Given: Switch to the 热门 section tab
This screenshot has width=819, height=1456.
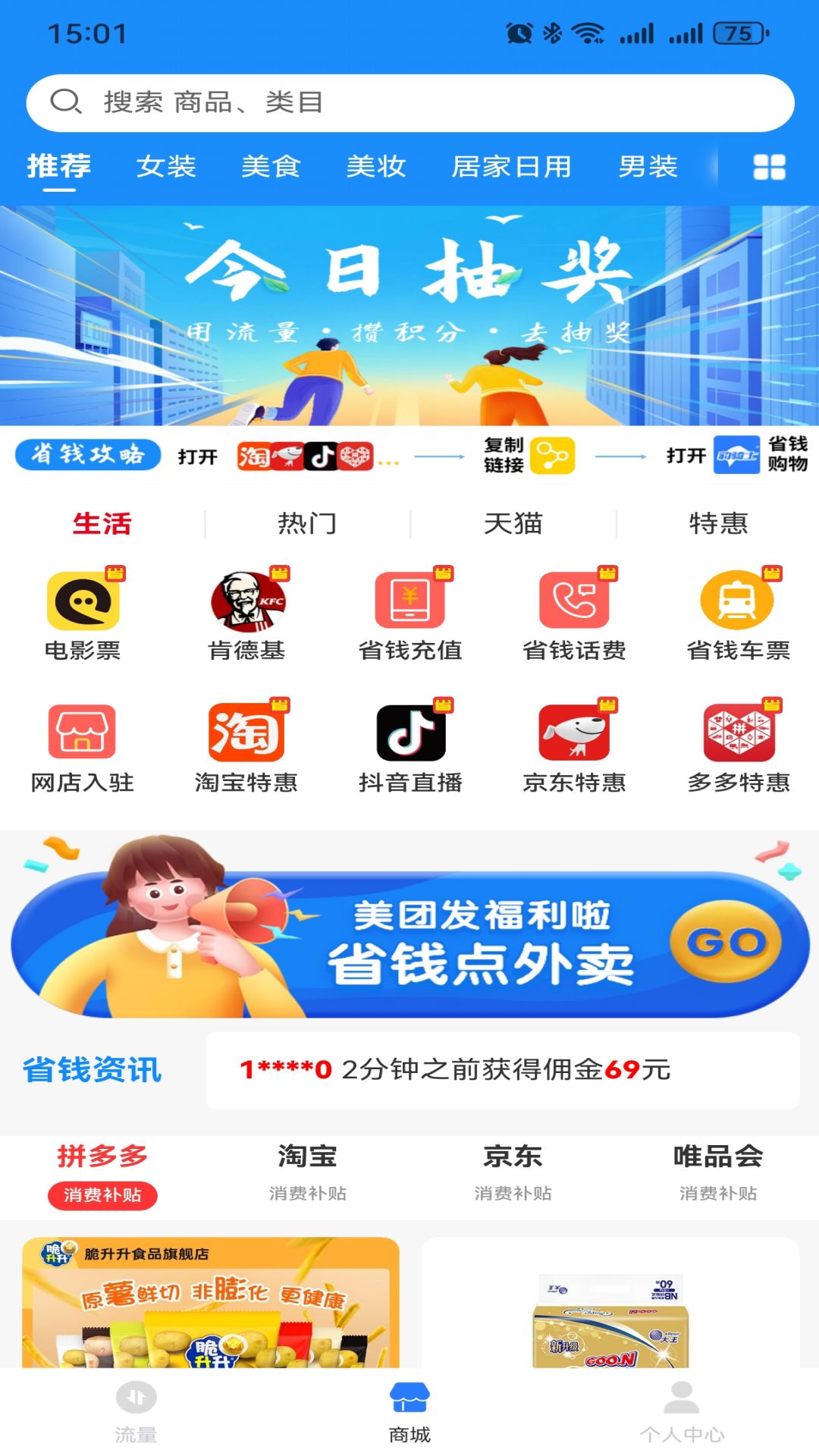Looking at the screenshot, I should point(307,523).
